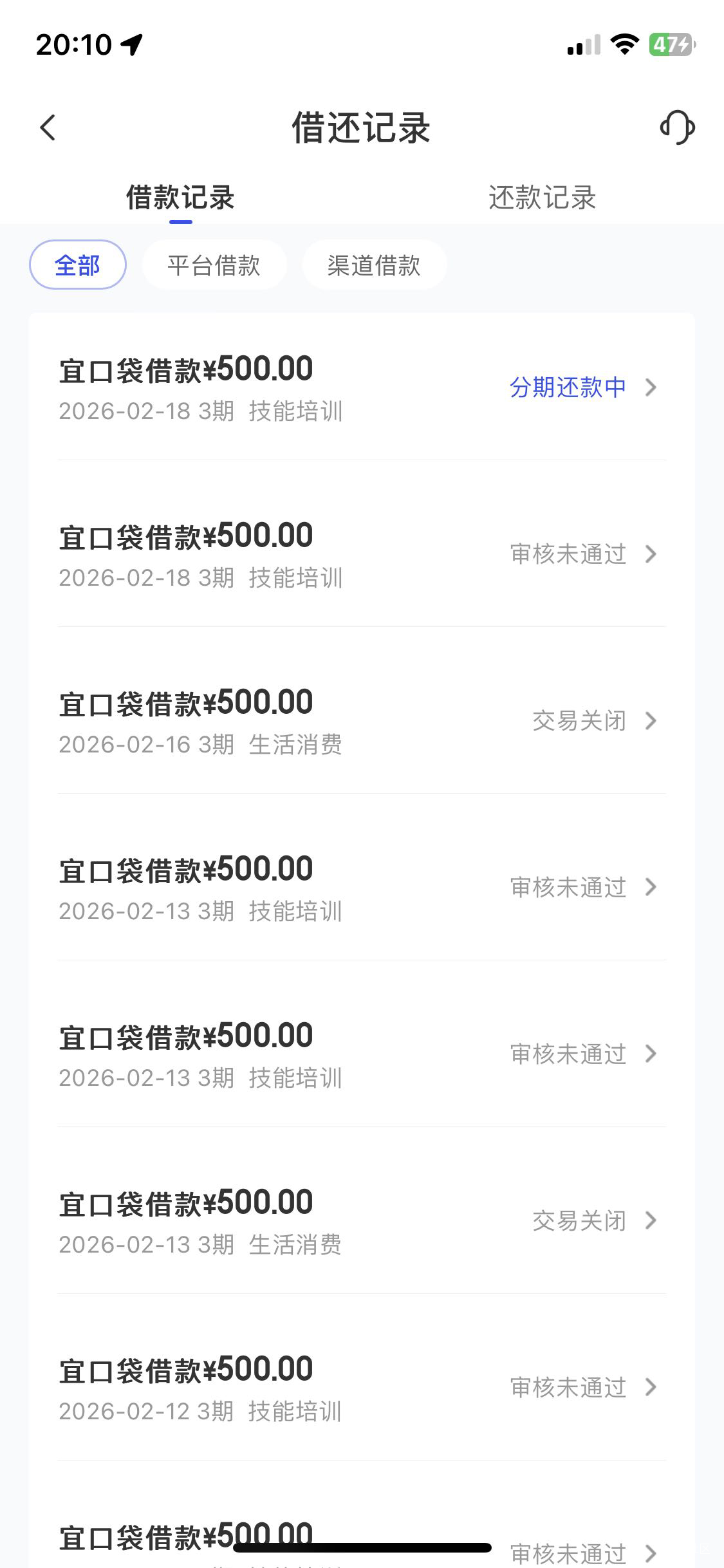
Task: Filter by 平台借款 chip
Action: coord(214,265)
